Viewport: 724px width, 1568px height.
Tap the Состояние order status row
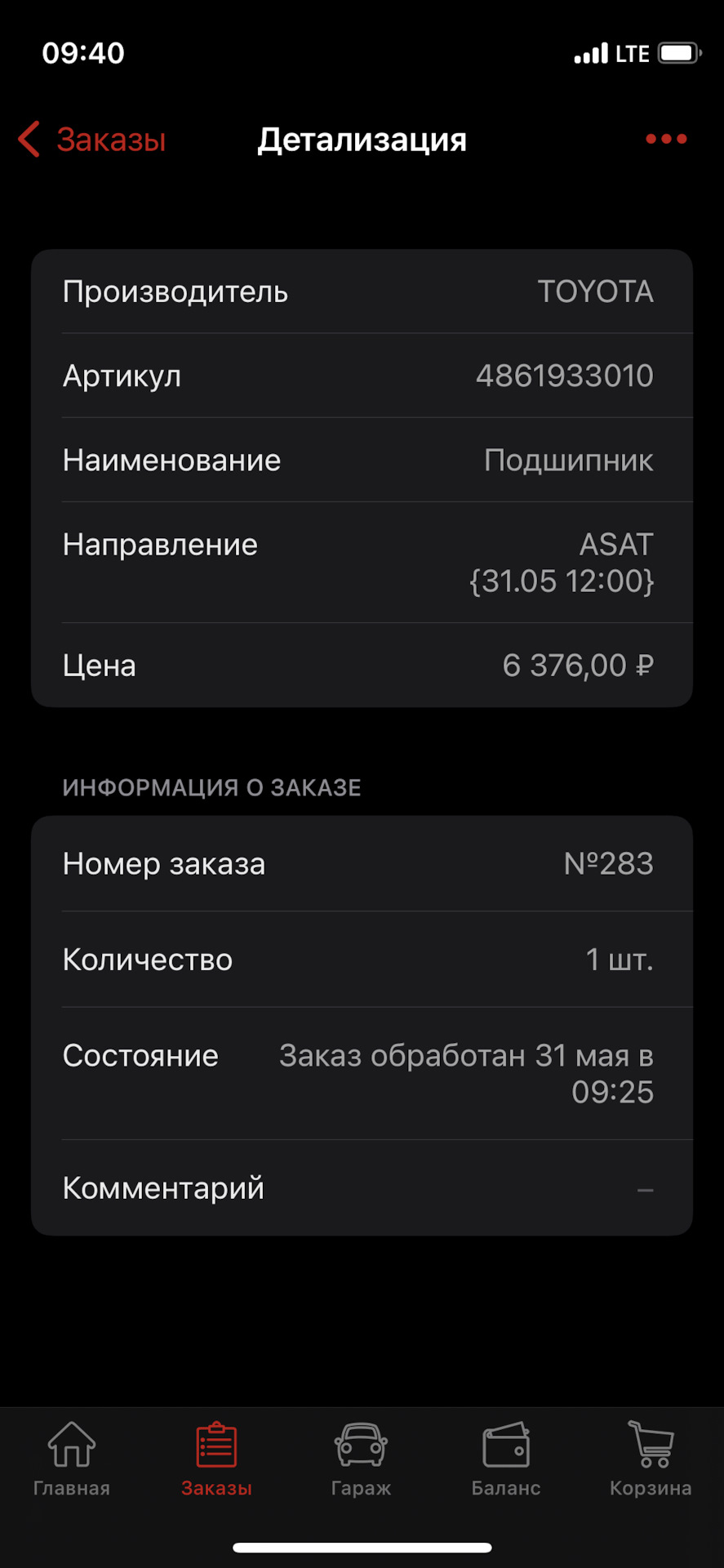[x=362, y=1072]
